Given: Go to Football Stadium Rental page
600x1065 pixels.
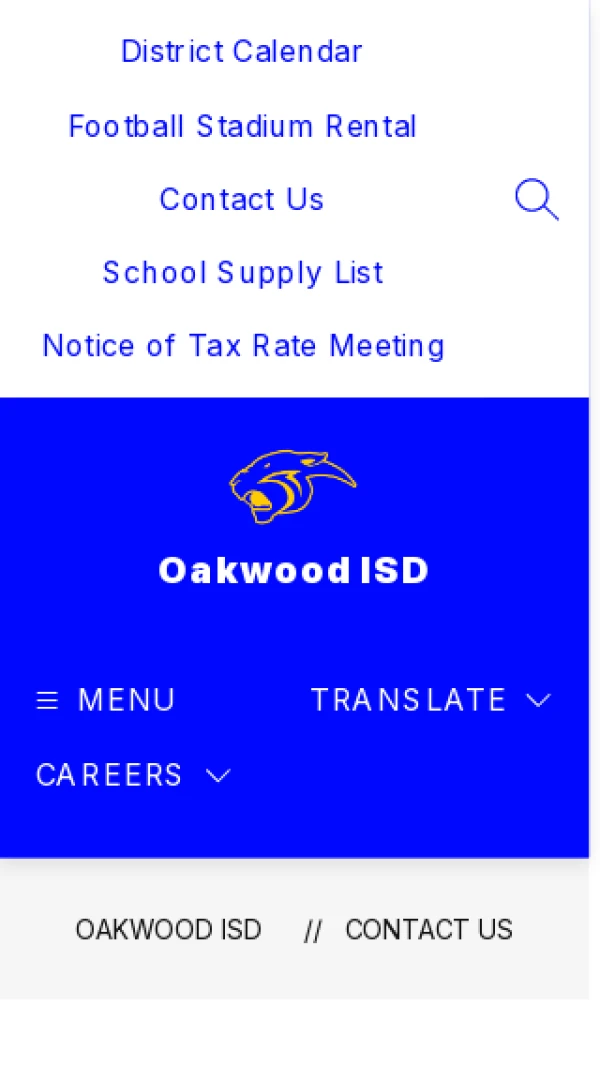Looking at the screenshot, I should (242, 126).
